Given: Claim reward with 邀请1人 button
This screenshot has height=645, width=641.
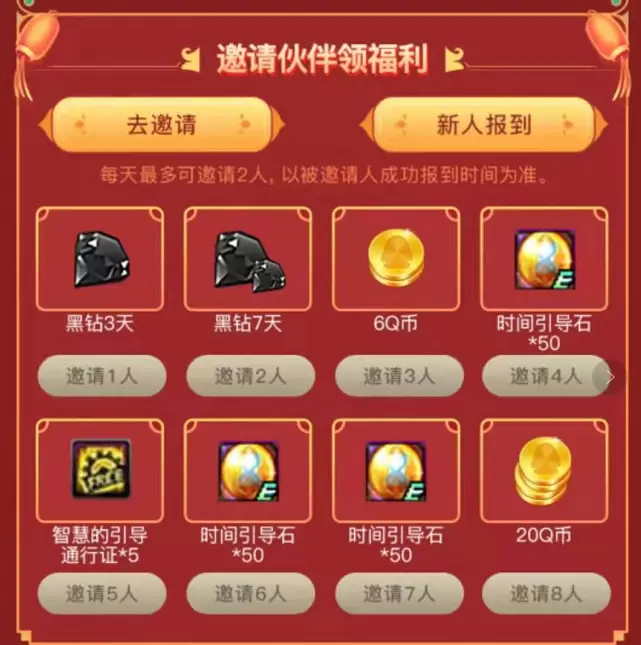Looking at the screenshot, I should [x=101, y=376].
